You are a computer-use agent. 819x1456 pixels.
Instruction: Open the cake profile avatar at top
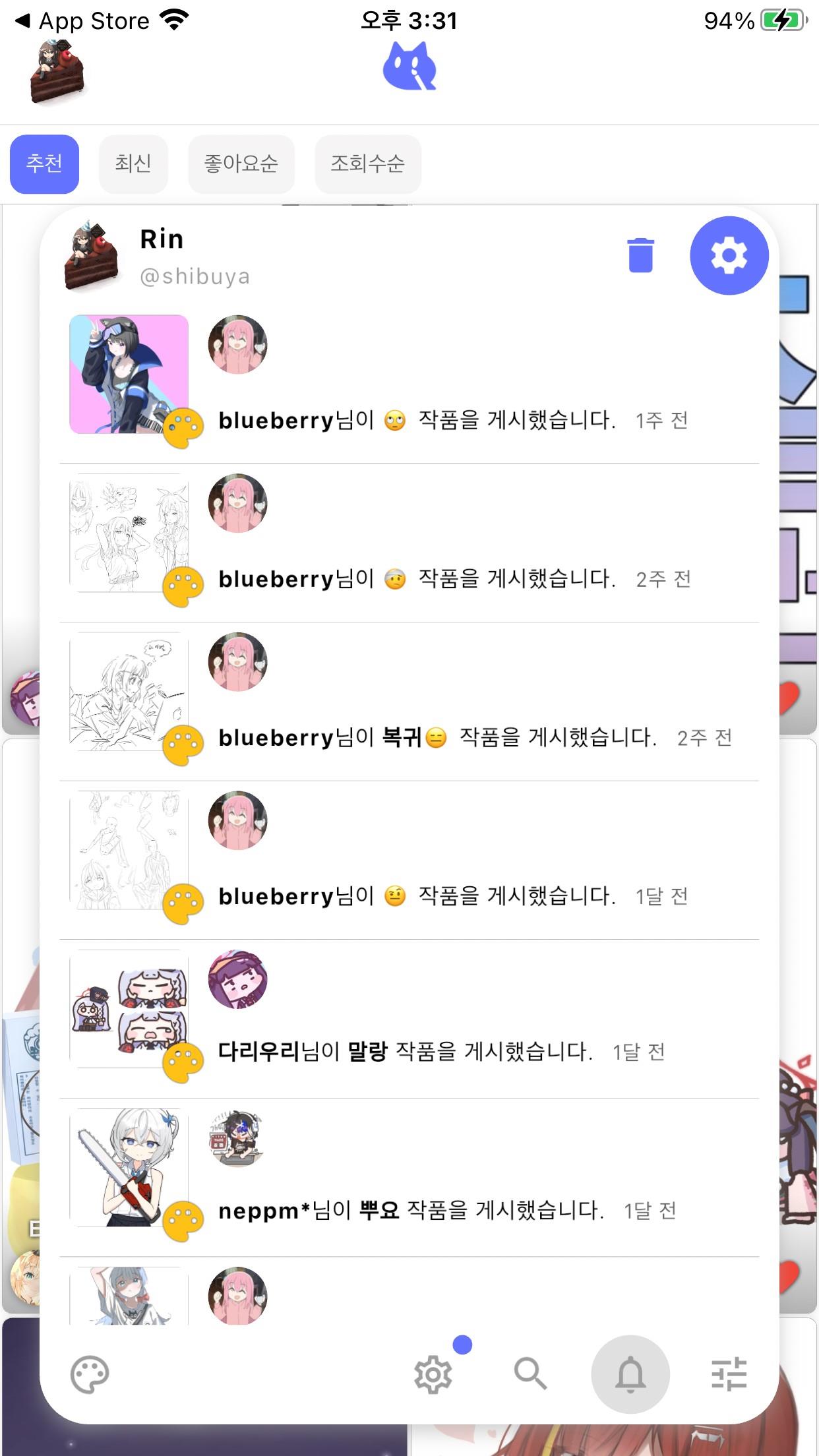pos(57,73)
